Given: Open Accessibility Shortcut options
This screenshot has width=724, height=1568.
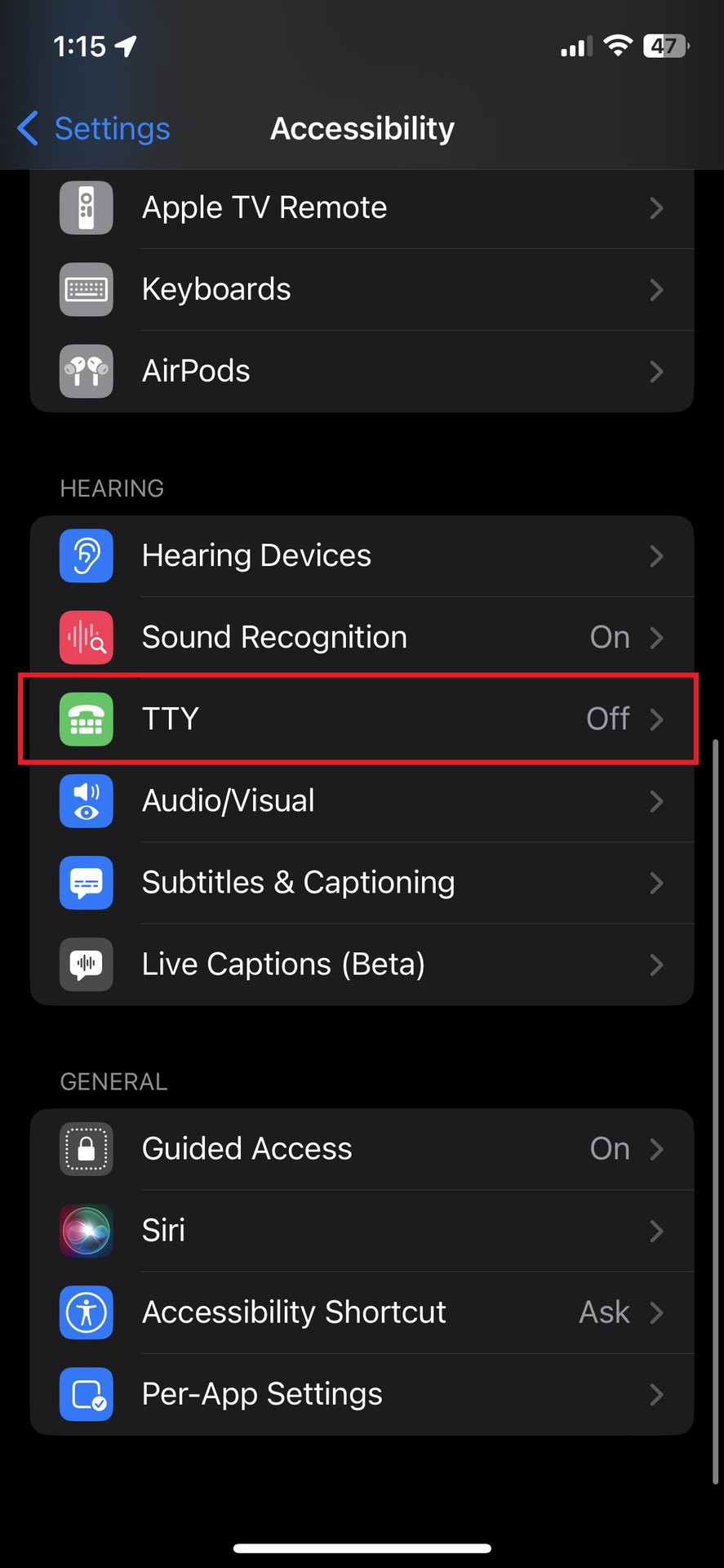Looking at the screenshot, I should pos(362,1312).
